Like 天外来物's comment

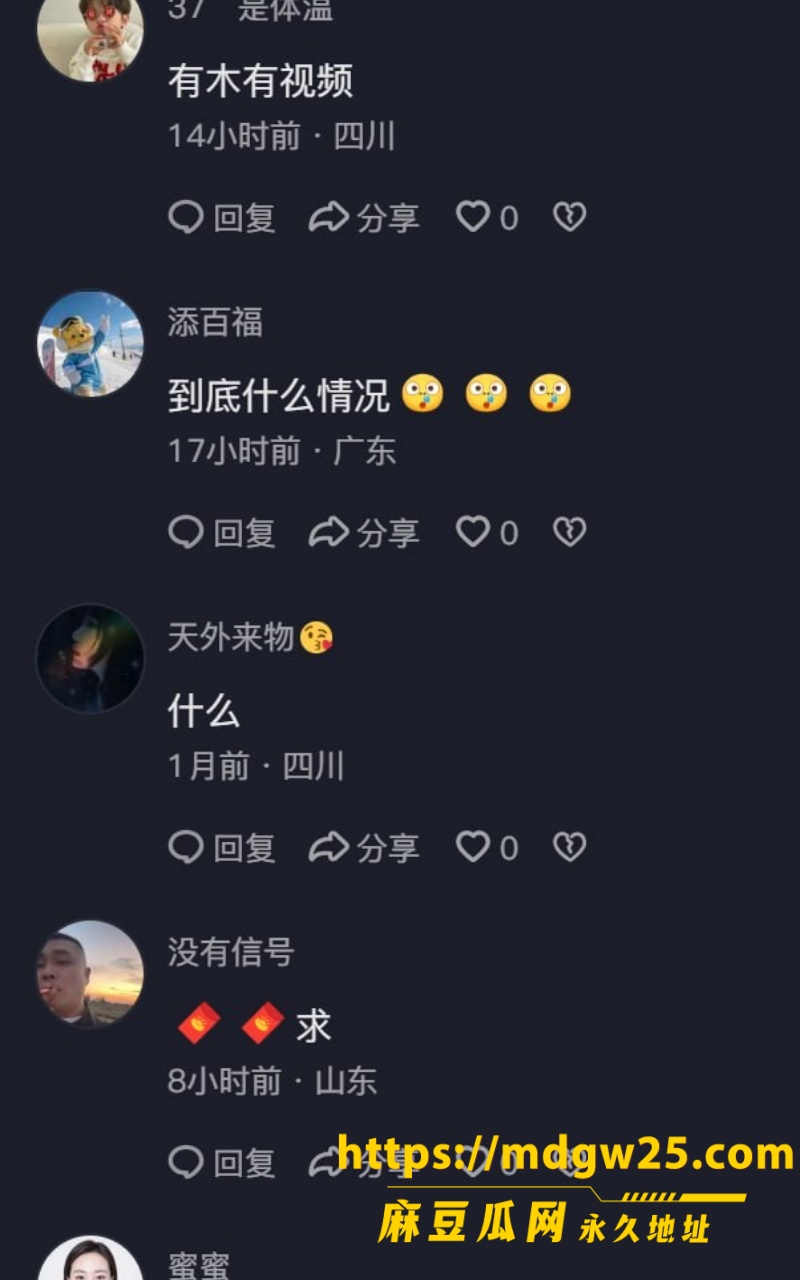tap(487, 848)
